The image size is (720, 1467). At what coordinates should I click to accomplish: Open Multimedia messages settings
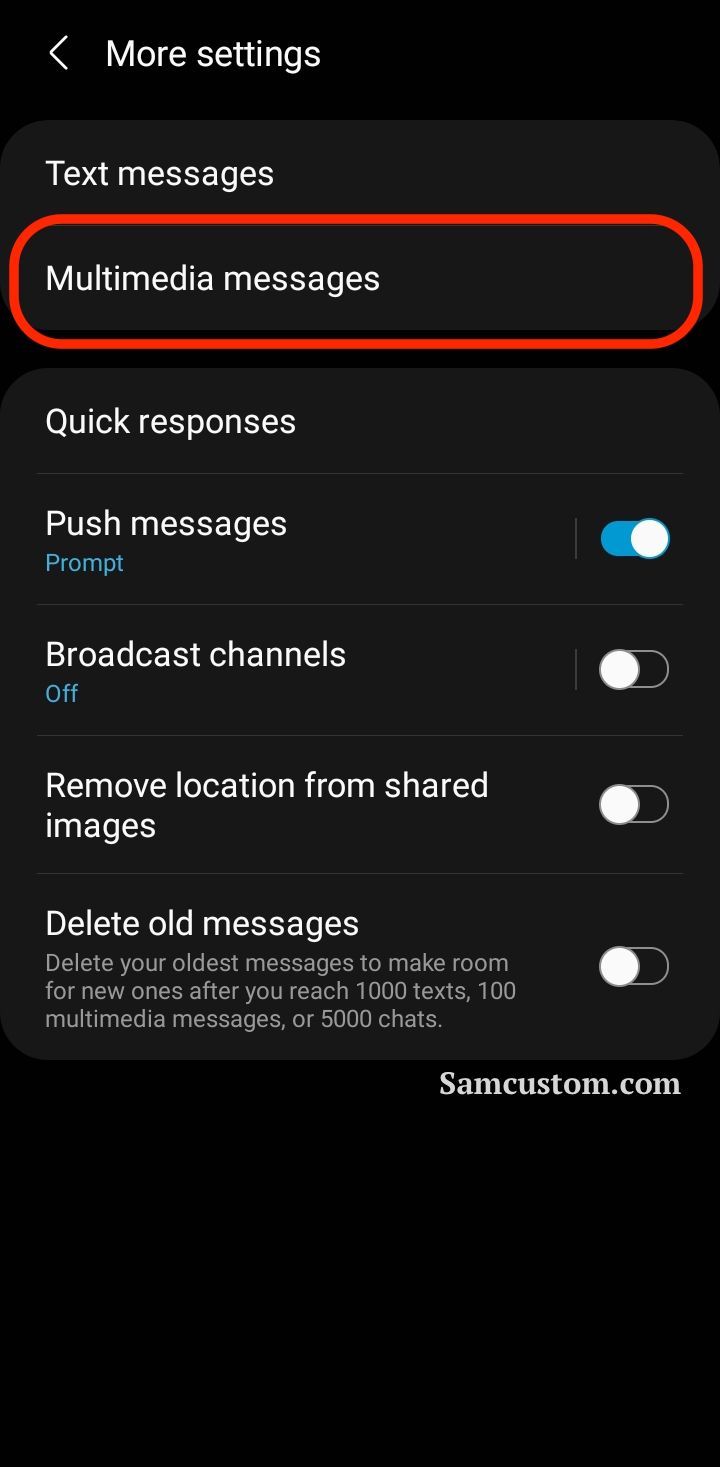point(360,278)
